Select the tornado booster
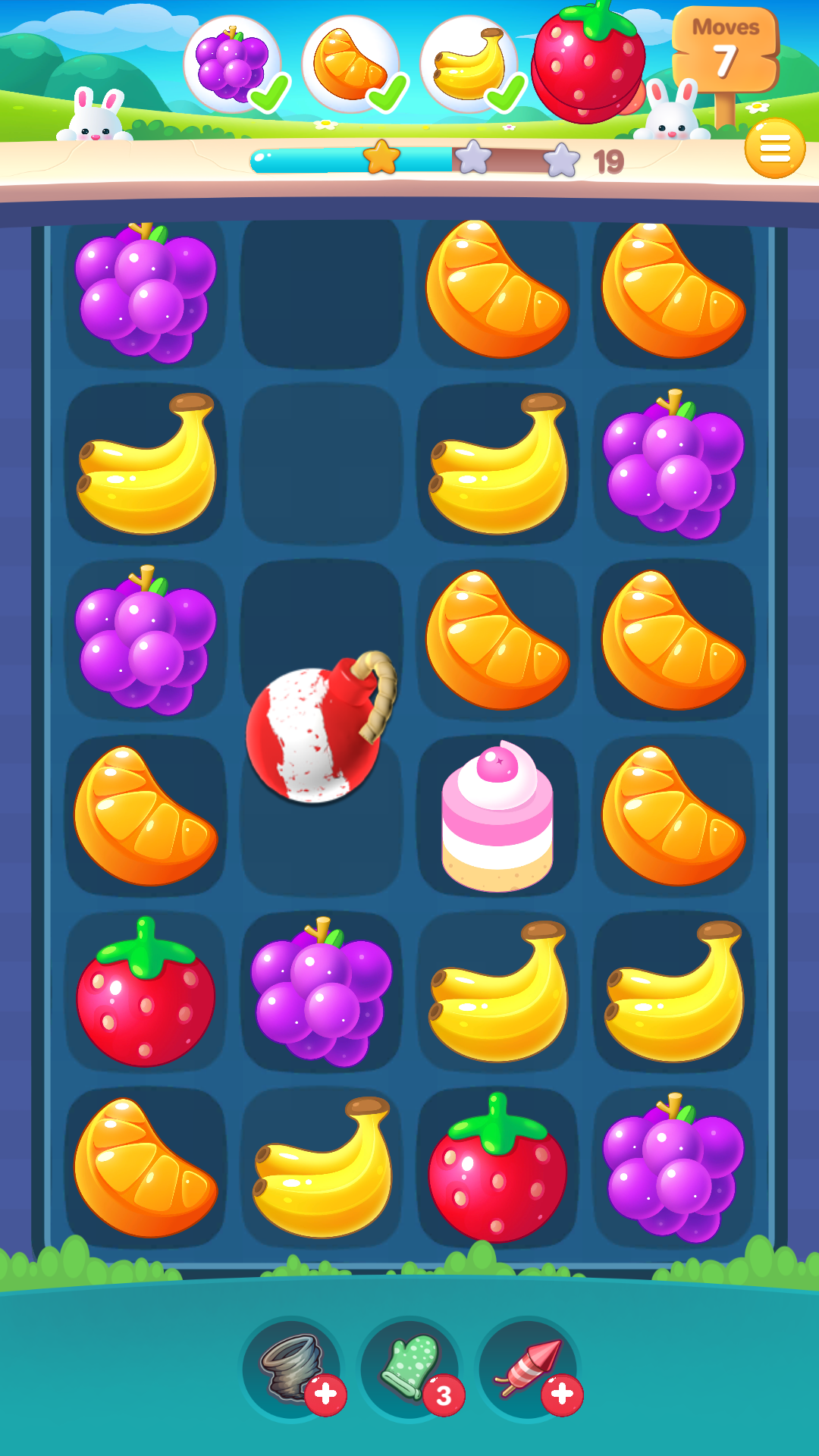Viewport: 819px width, 1456px height. point(292,1367)
